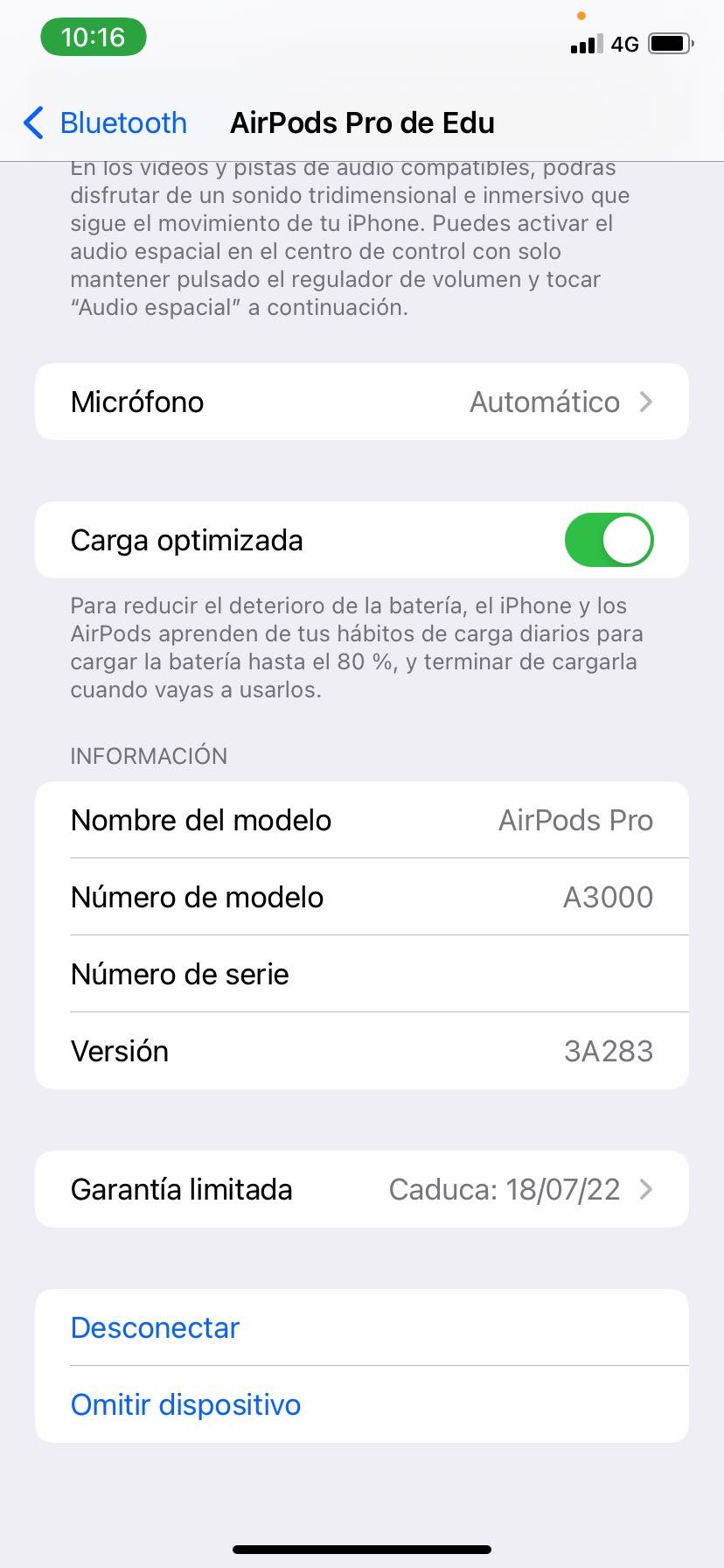Screen dimensions: 724x1568
Task: Tap Desconectar to disconnect the AirPods
Action: click(x=156, y=1327)
